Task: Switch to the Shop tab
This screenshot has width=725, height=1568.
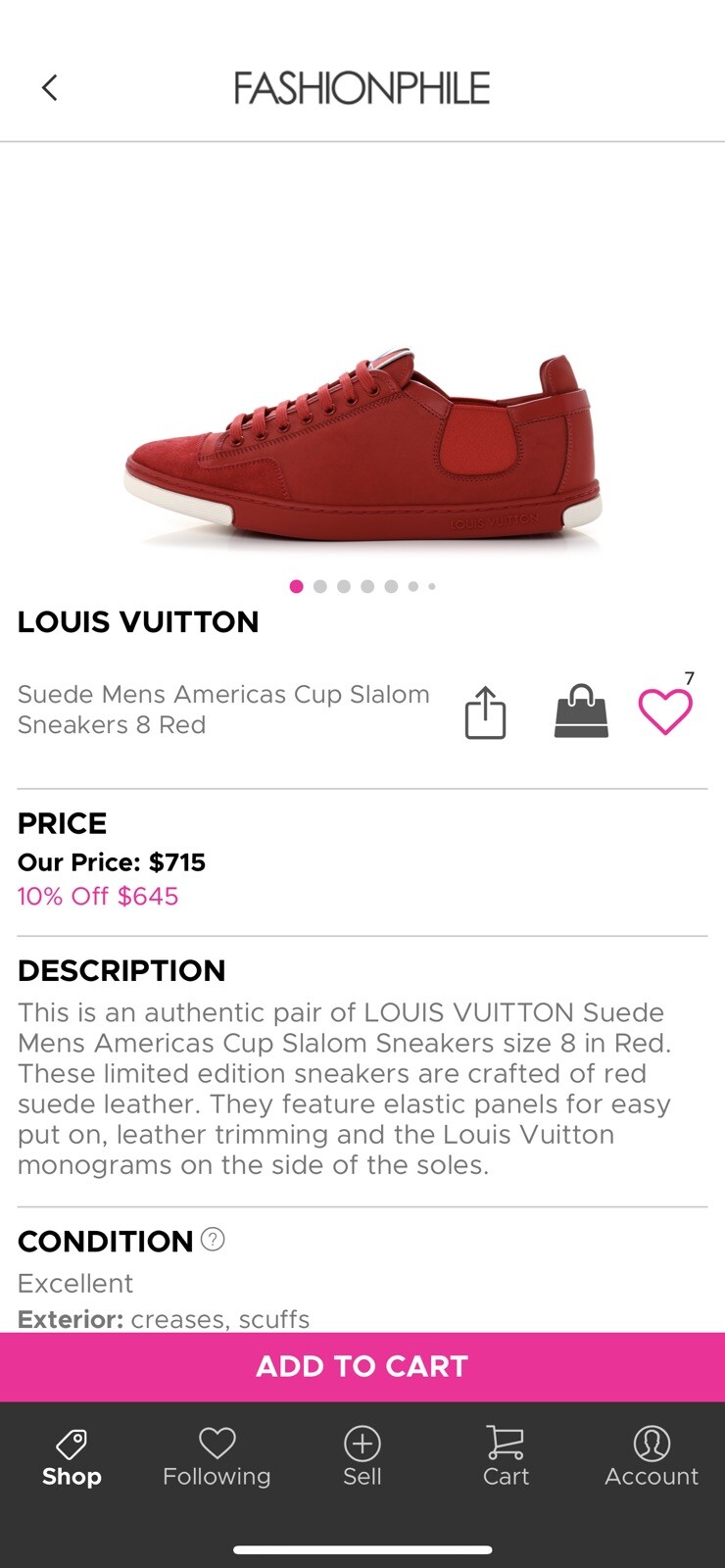Action: tap(72, 1457)
